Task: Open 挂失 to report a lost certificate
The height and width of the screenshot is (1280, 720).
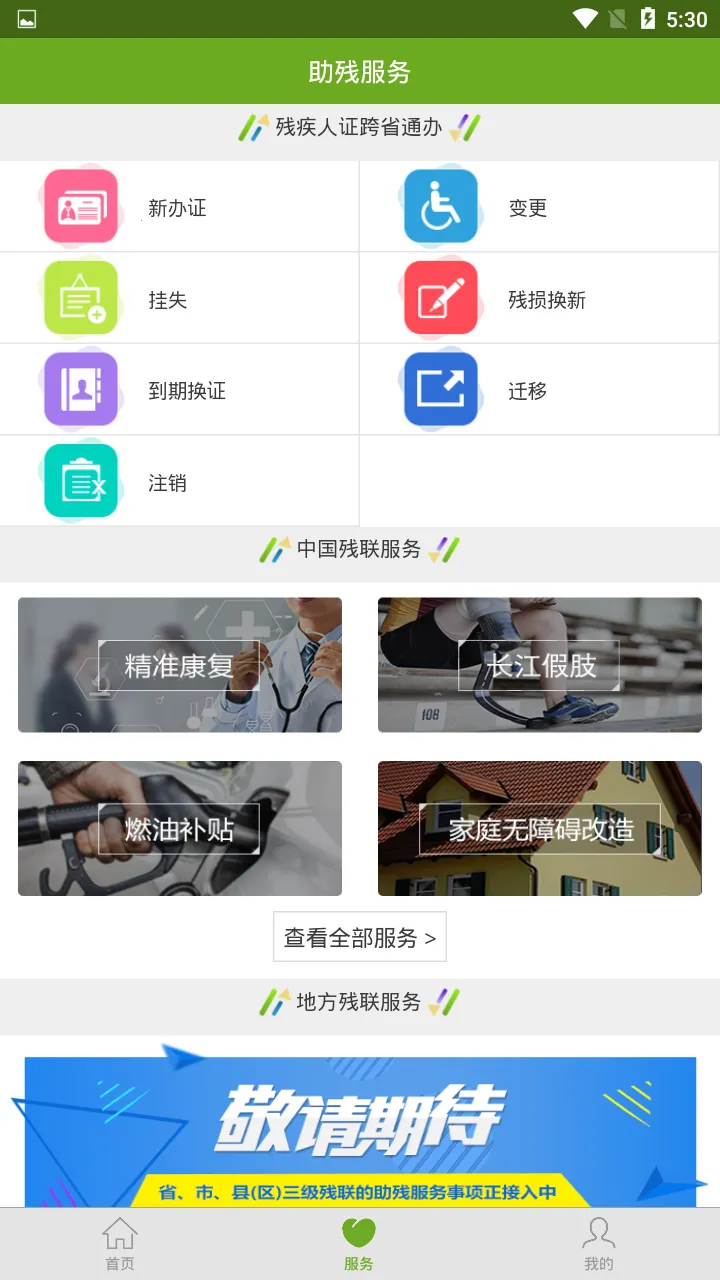Action: point(180,299)
